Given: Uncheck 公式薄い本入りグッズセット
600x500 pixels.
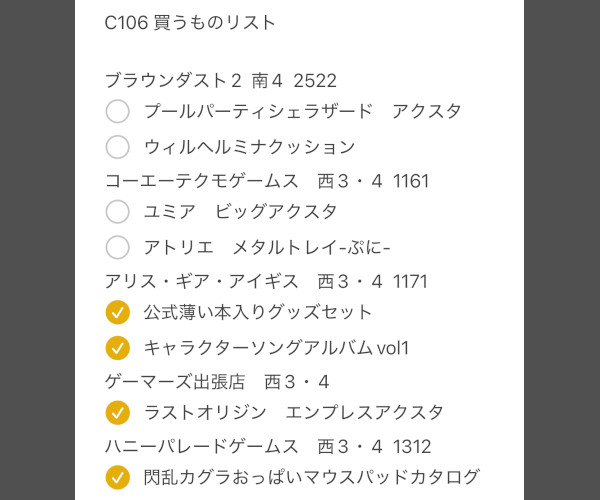Looking at the screenshot, I should tap(118, 312).
